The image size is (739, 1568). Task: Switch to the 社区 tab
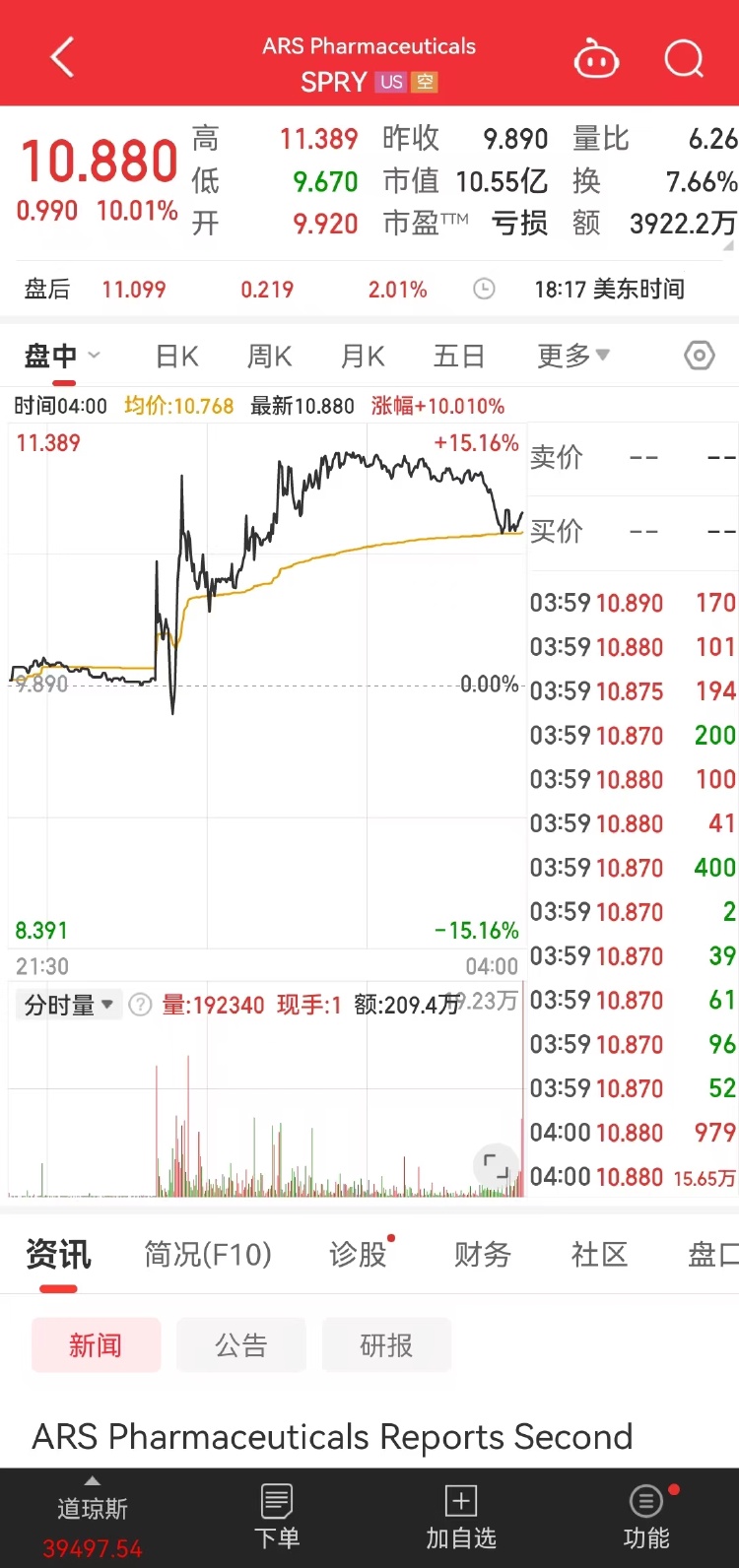pos(599,1254)
